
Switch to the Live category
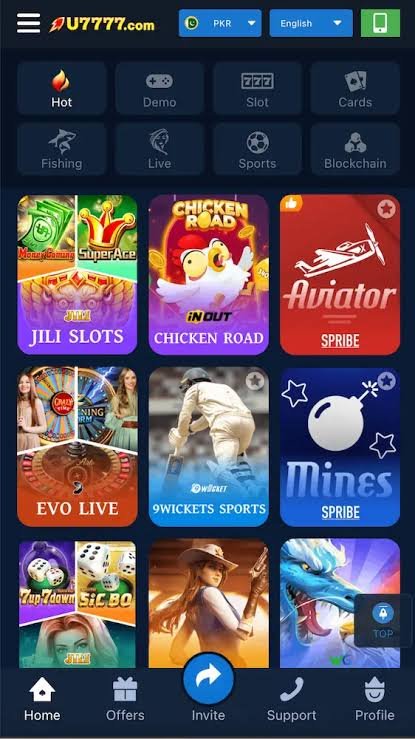click(x=159, y=149)
